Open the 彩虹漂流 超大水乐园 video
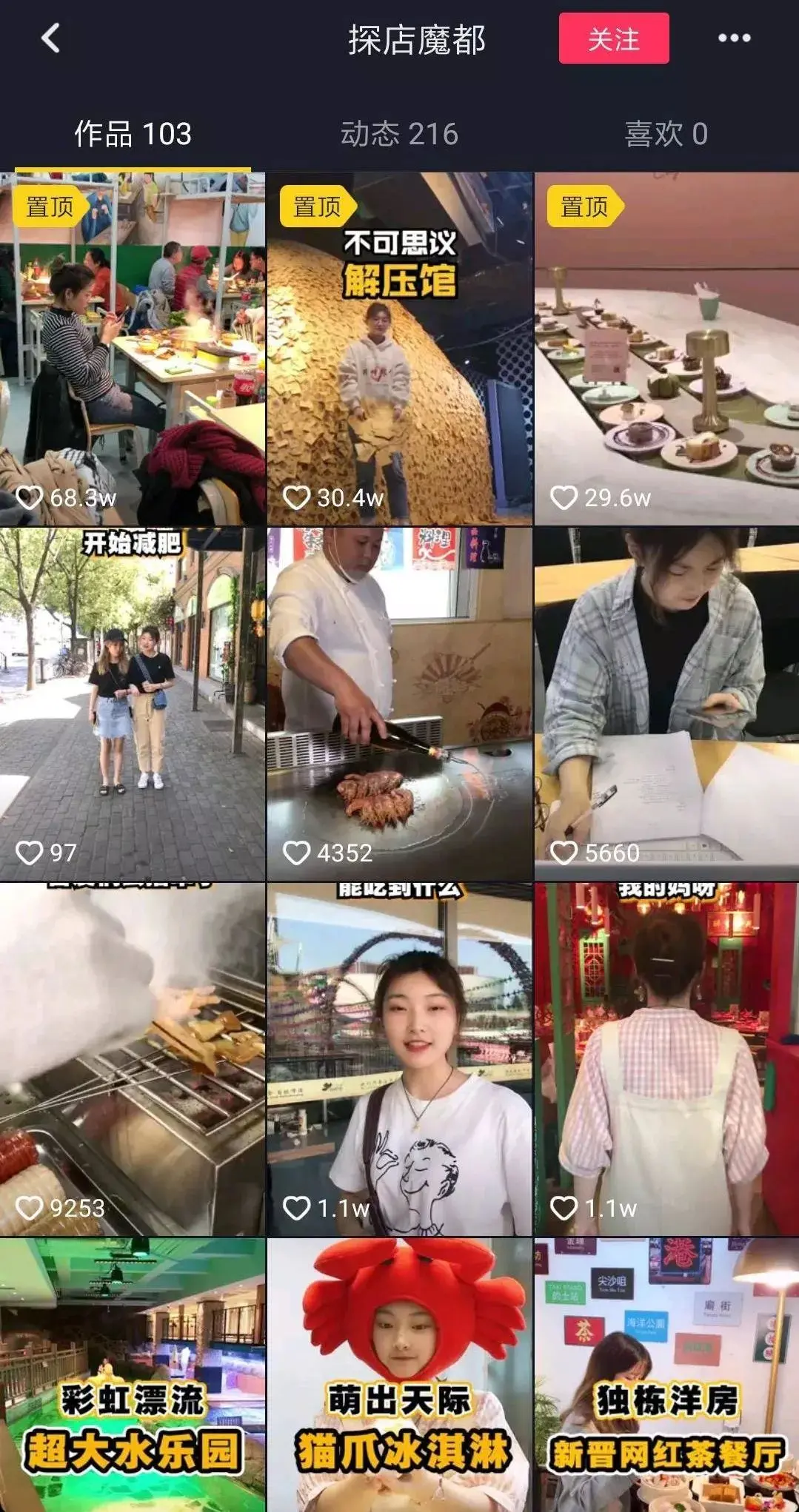Viewport: 799px width, 1512px height. [x=133, y=1377]
